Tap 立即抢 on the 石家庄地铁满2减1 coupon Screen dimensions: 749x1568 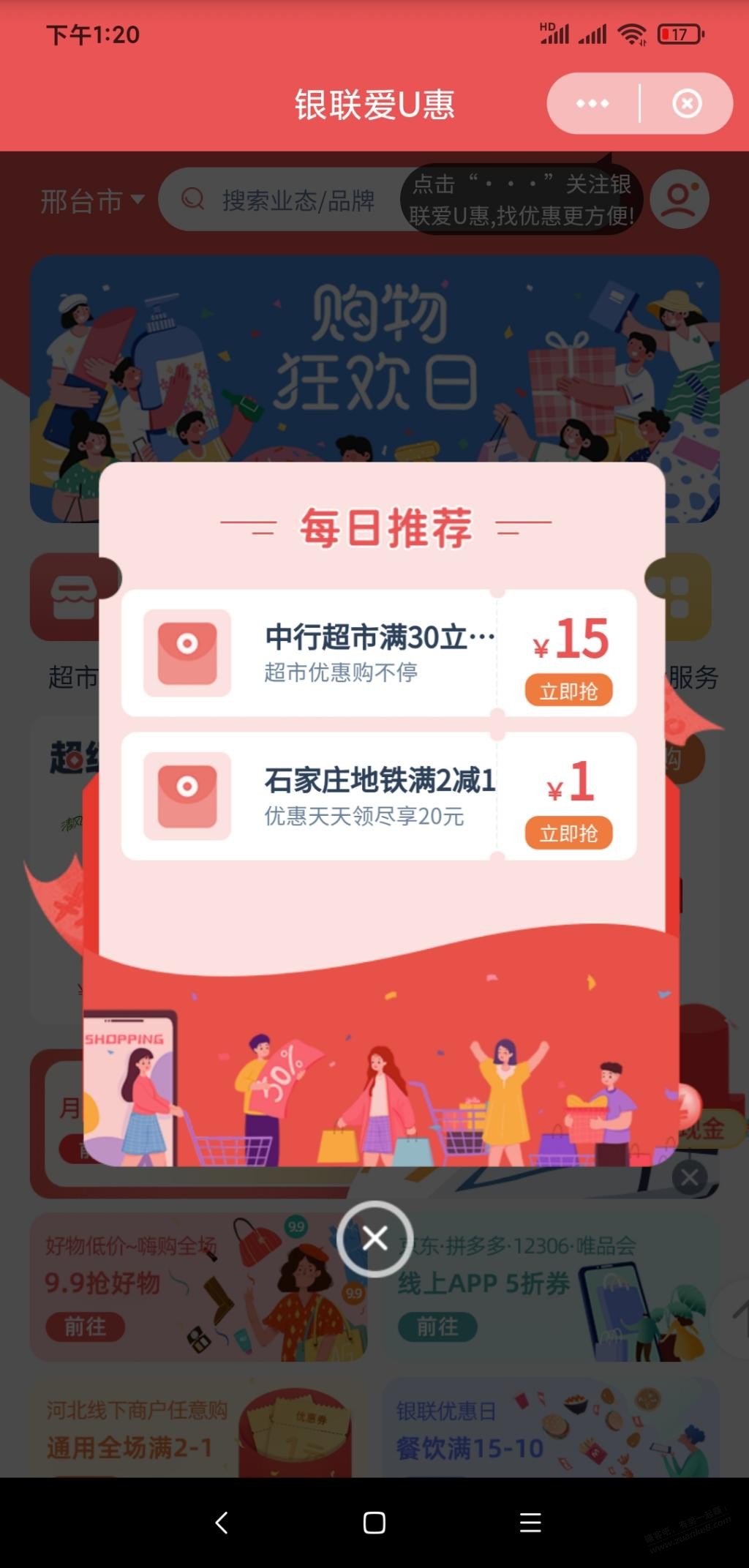568,833
